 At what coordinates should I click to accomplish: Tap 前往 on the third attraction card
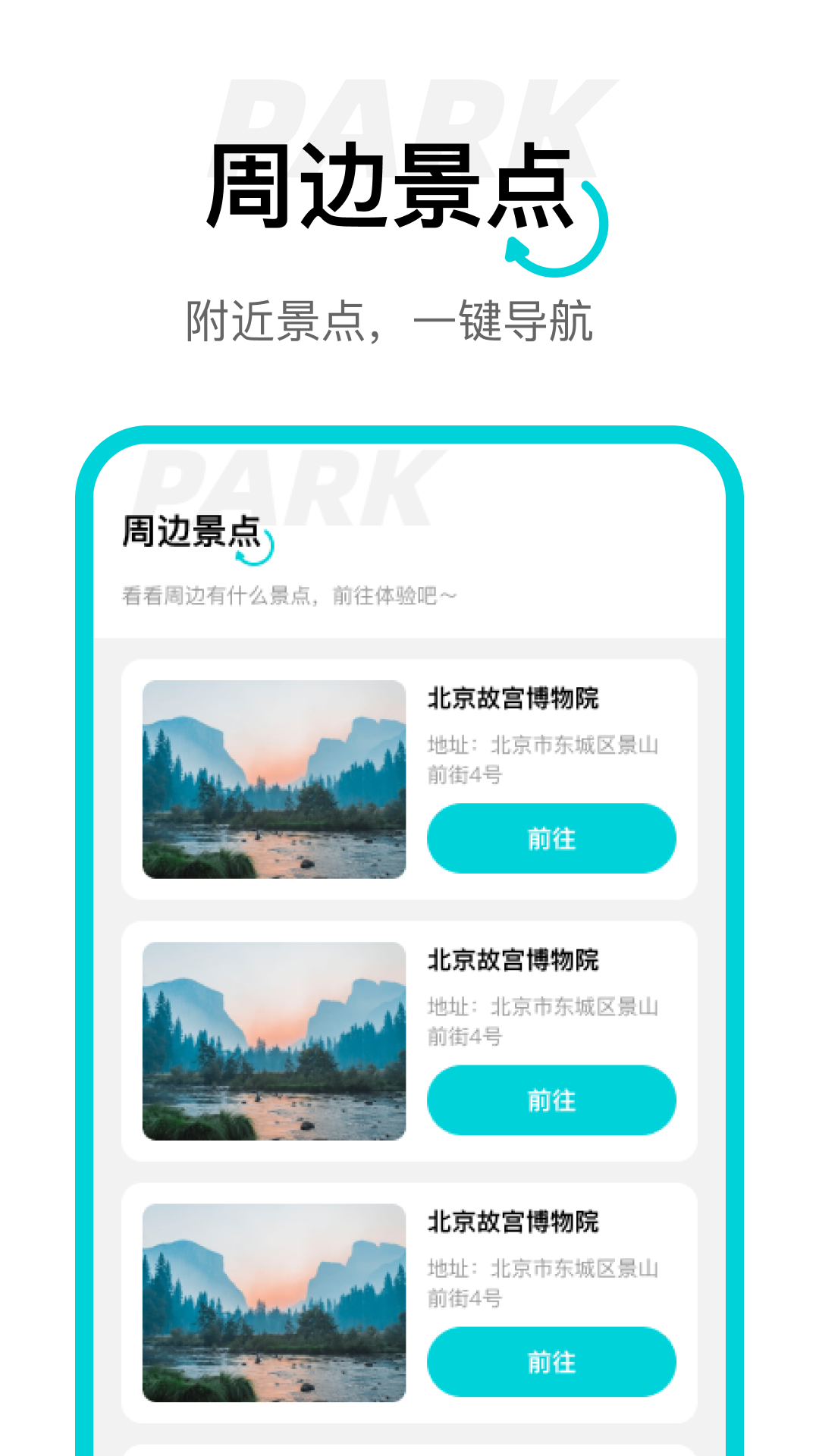click(x=551, y=1363)
